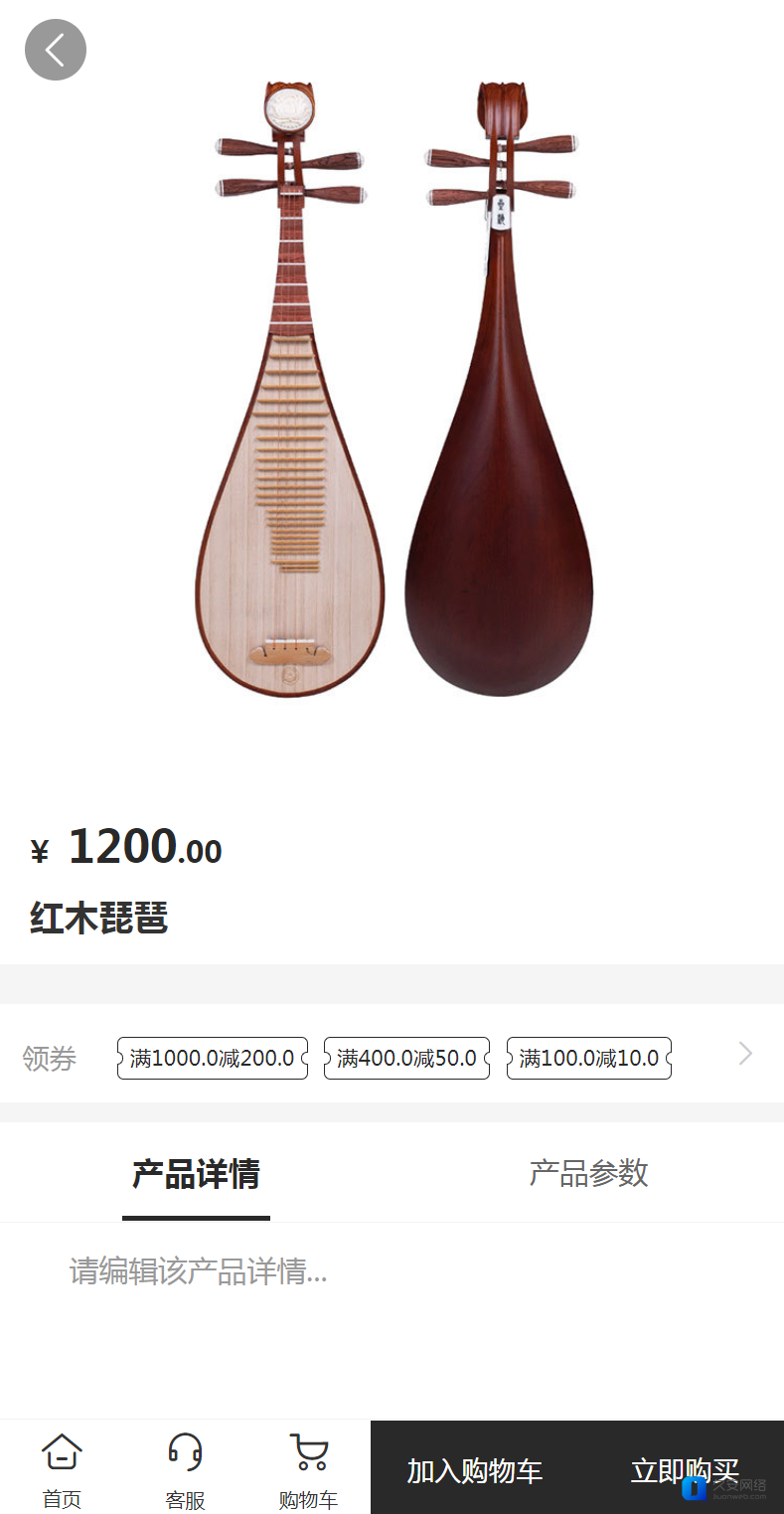View the 红木琵琶 product image
This screenshot has height=1514, width=784.
[x=392, y=390]
